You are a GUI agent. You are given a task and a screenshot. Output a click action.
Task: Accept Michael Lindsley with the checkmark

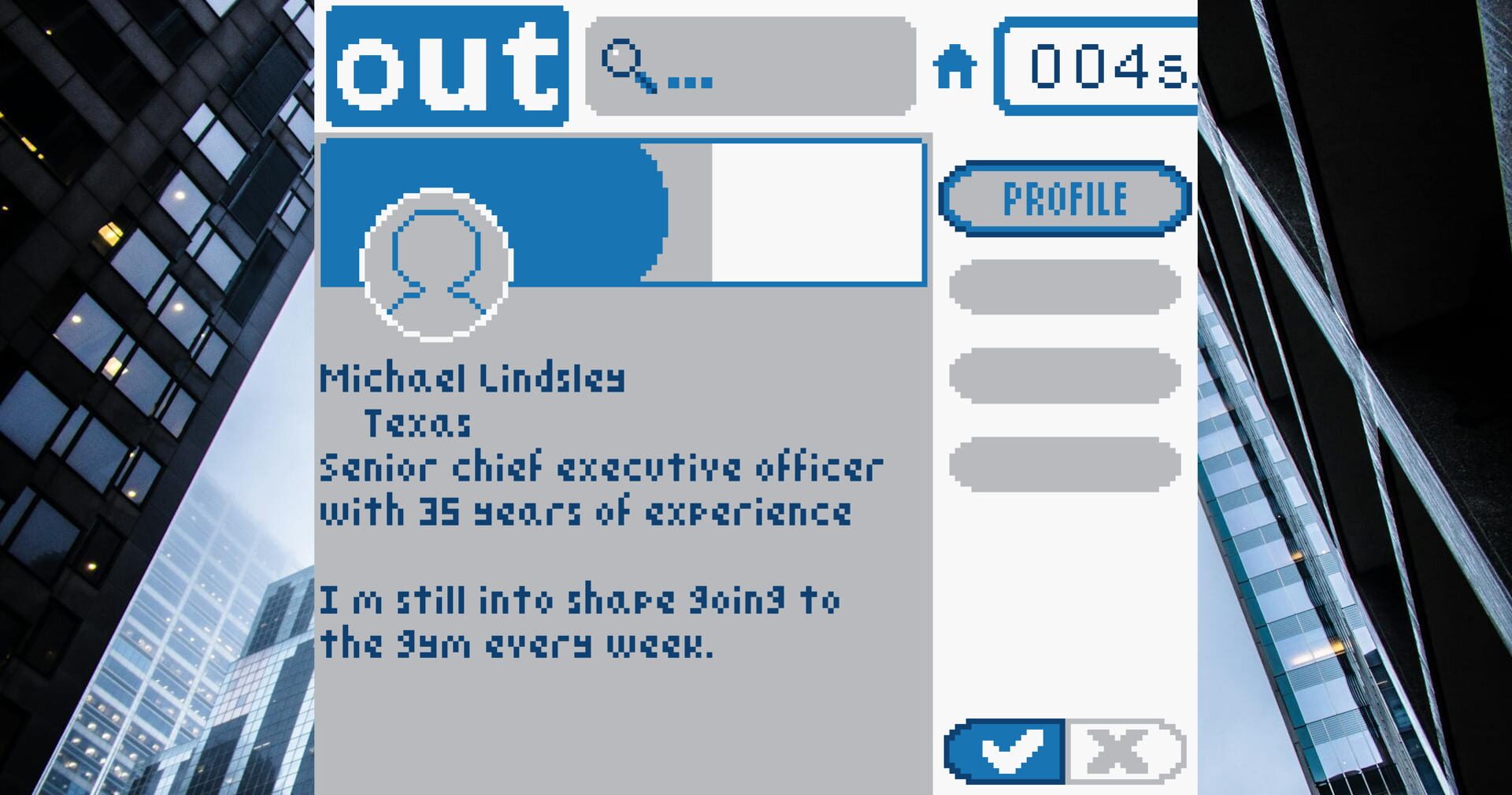1007,751
